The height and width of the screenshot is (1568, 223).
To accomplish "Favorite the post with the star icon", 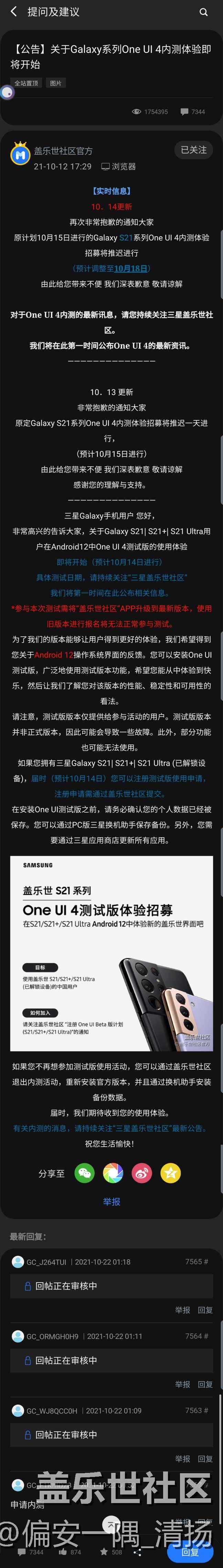I will point(105,1552).
